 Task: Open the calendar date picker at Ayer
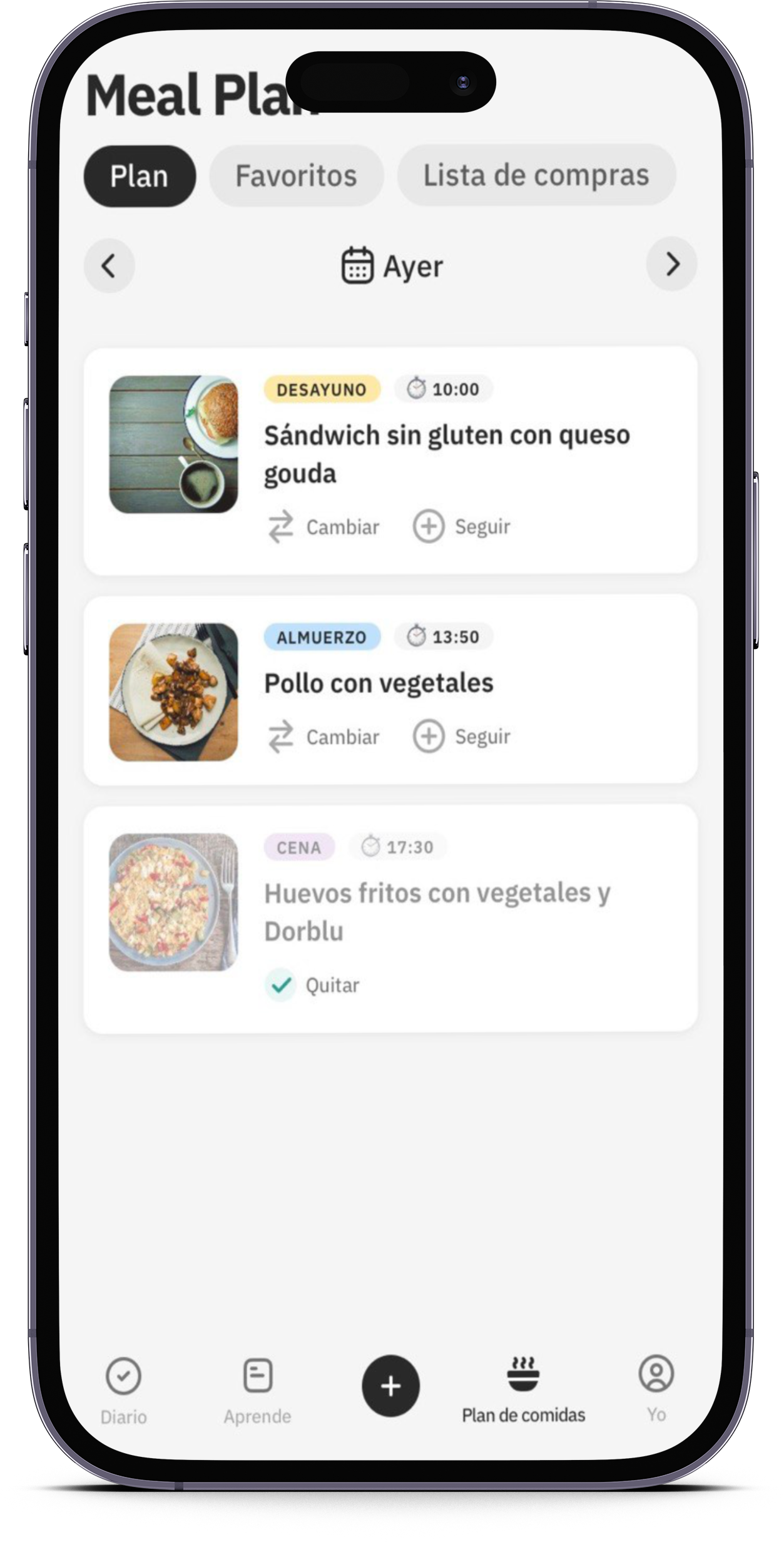pyautogui.click(x=392, y=266)
